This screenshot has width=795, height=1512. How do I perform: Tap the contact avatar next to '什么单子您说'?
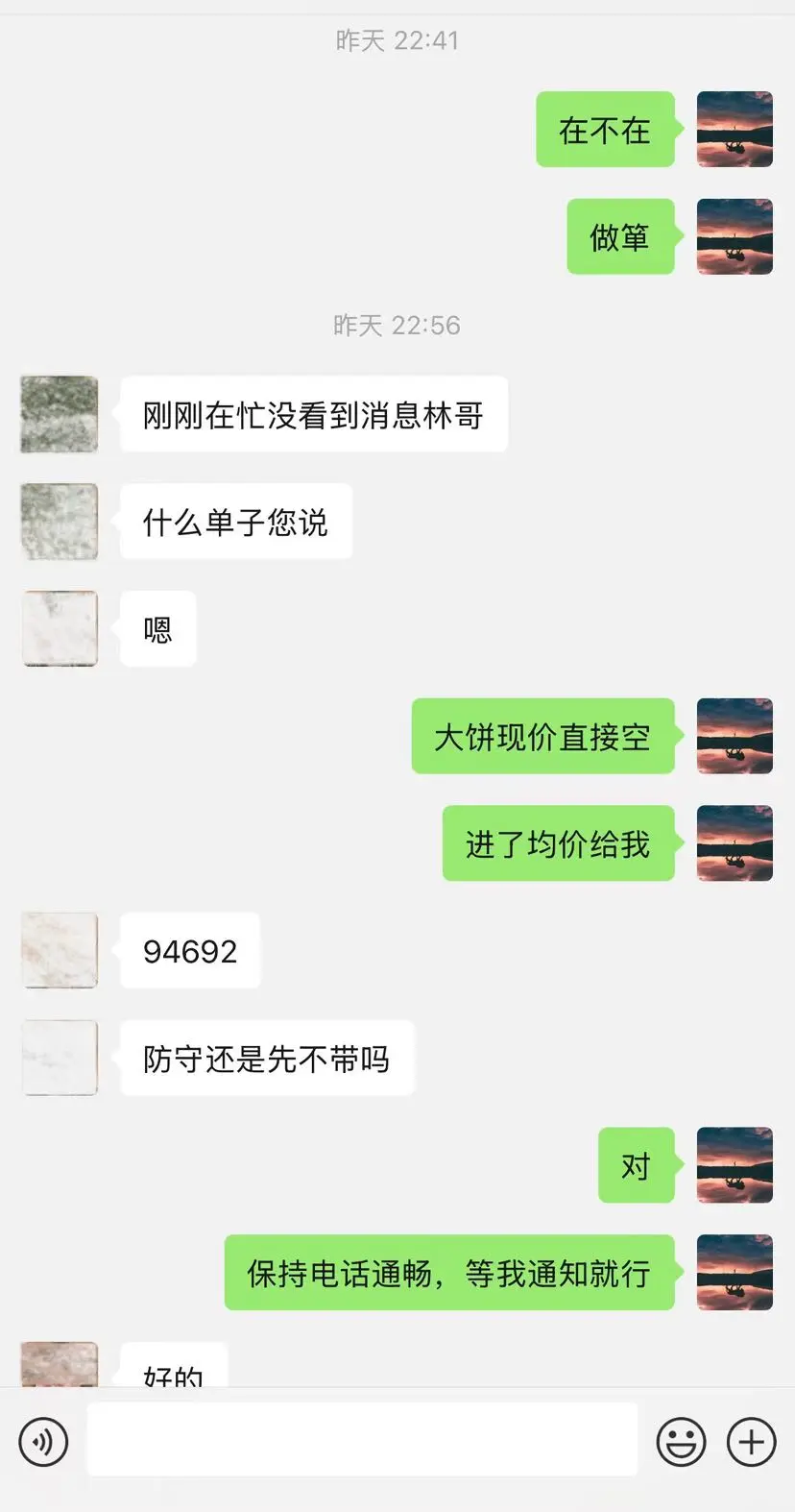pyautogui.click(x=59, y=522)
